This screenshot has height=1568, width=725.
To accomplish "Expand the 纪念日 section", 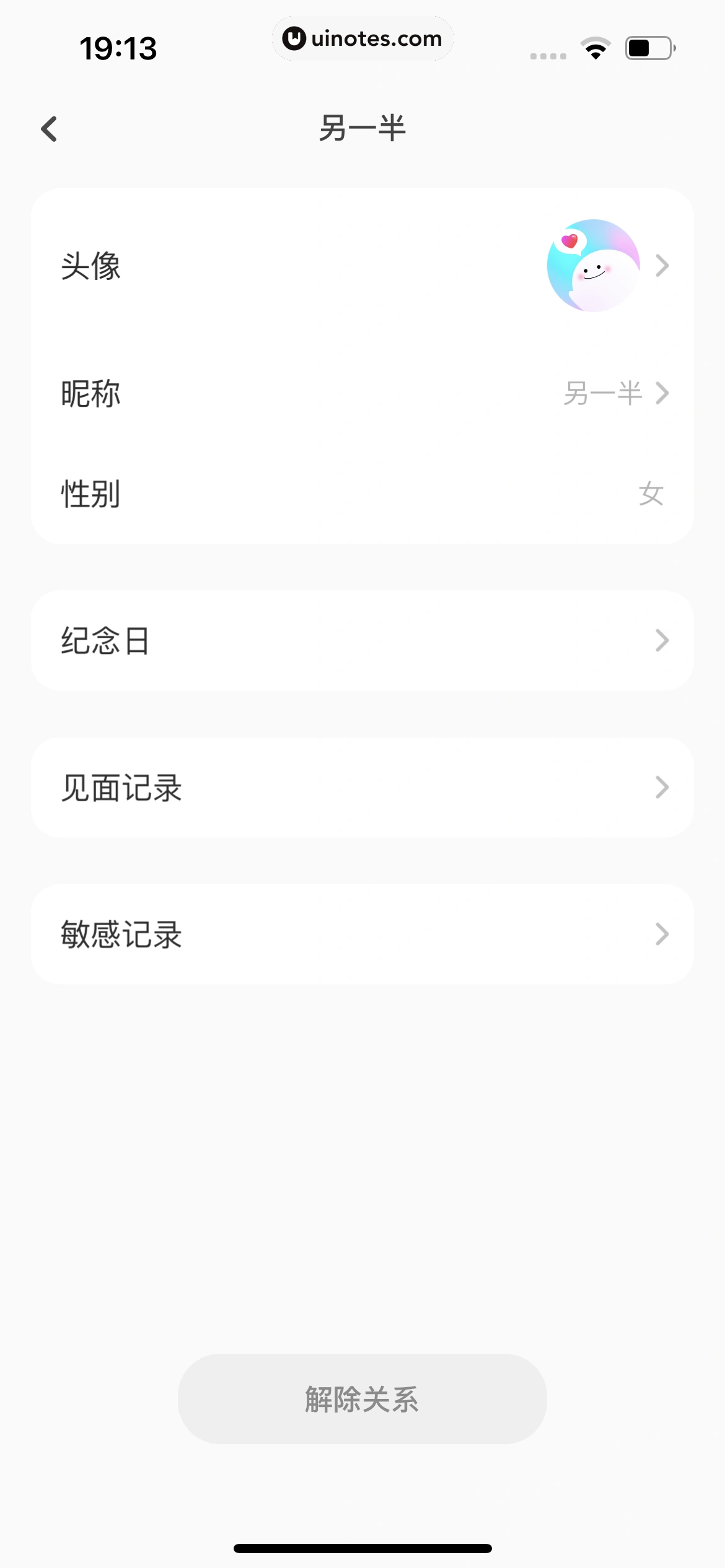I will tap(362, 641).
